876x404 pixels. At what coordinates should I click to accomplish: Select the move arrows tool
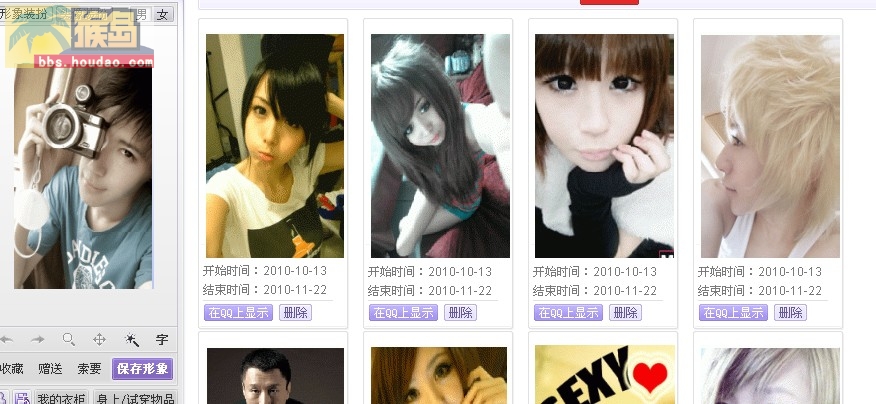coord(99,340)
